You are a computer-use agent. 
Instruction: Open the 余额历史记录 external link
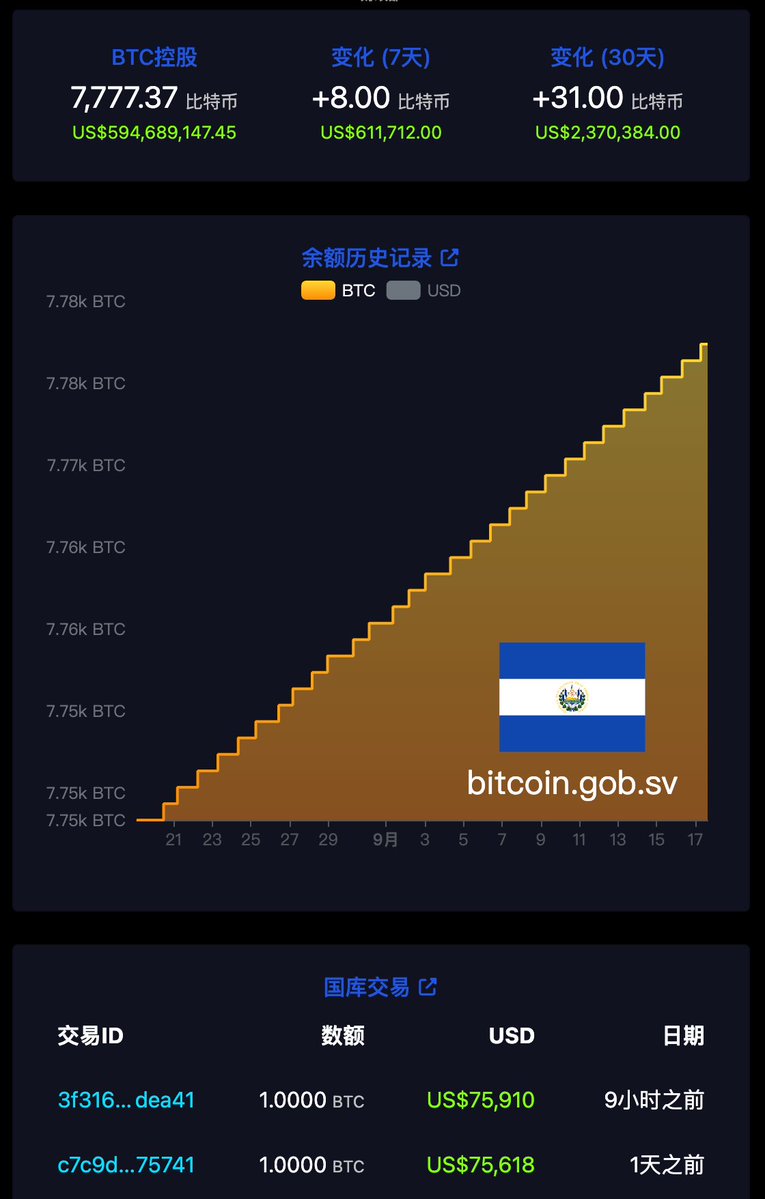[x=380, y=258]
